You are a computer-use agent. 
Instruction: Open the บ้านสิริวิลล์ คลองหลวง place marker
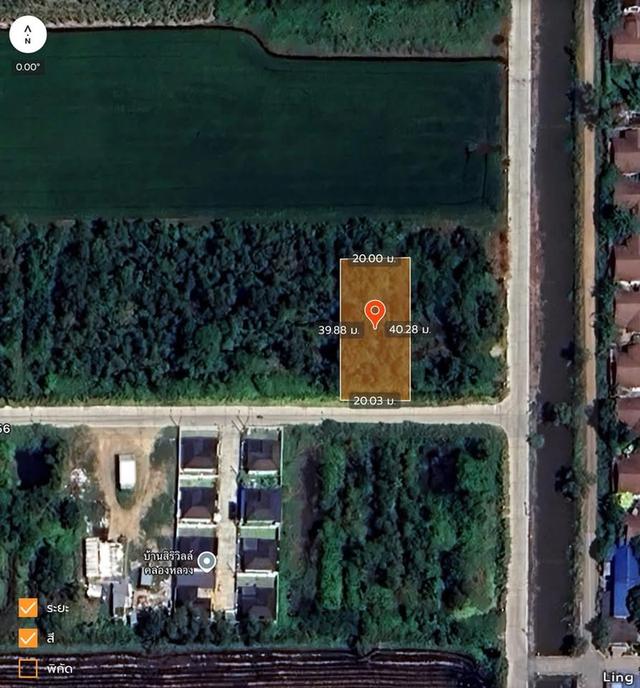tap(206, 560)
